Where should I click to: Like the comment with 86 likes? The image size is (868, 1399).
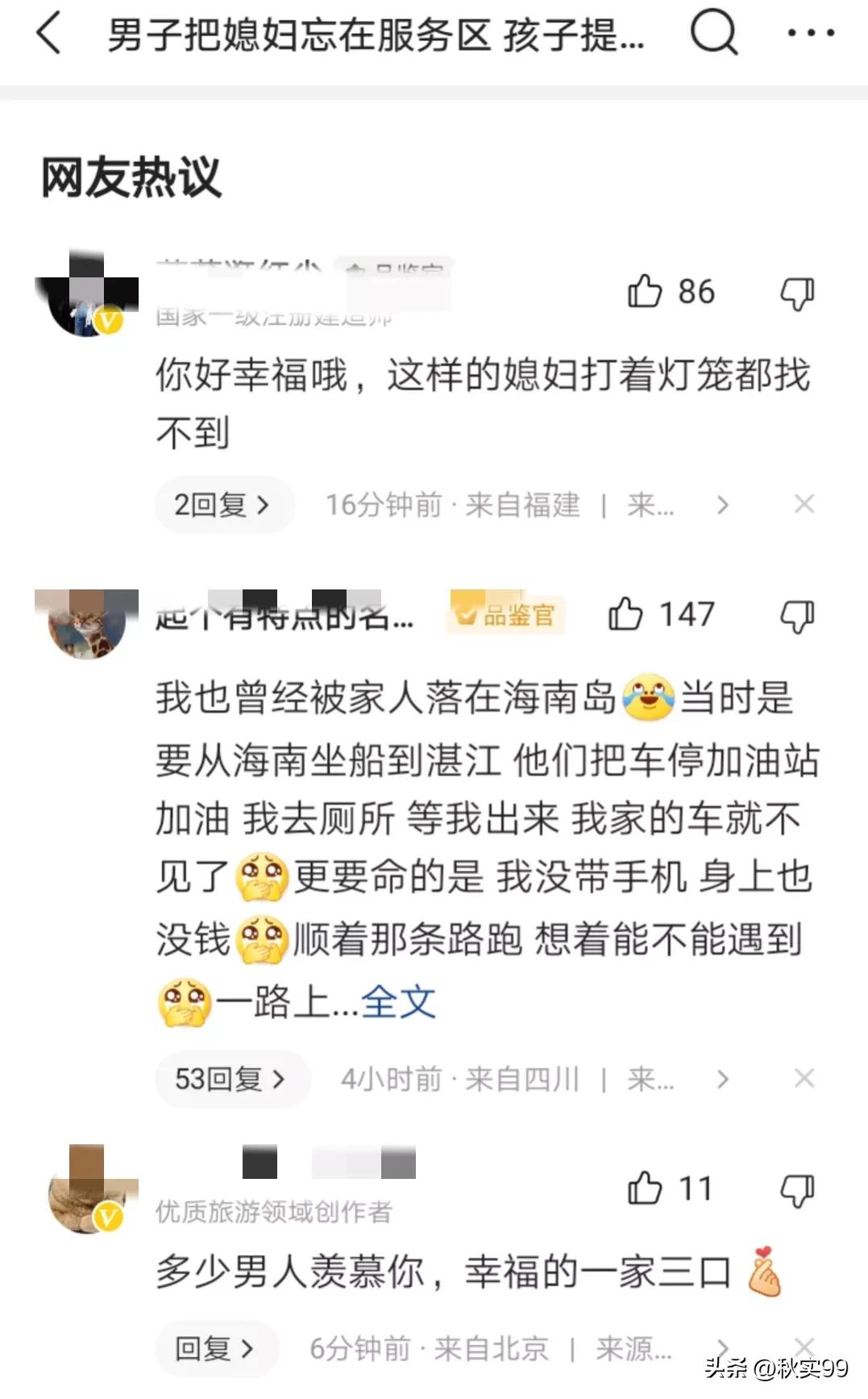645,291
